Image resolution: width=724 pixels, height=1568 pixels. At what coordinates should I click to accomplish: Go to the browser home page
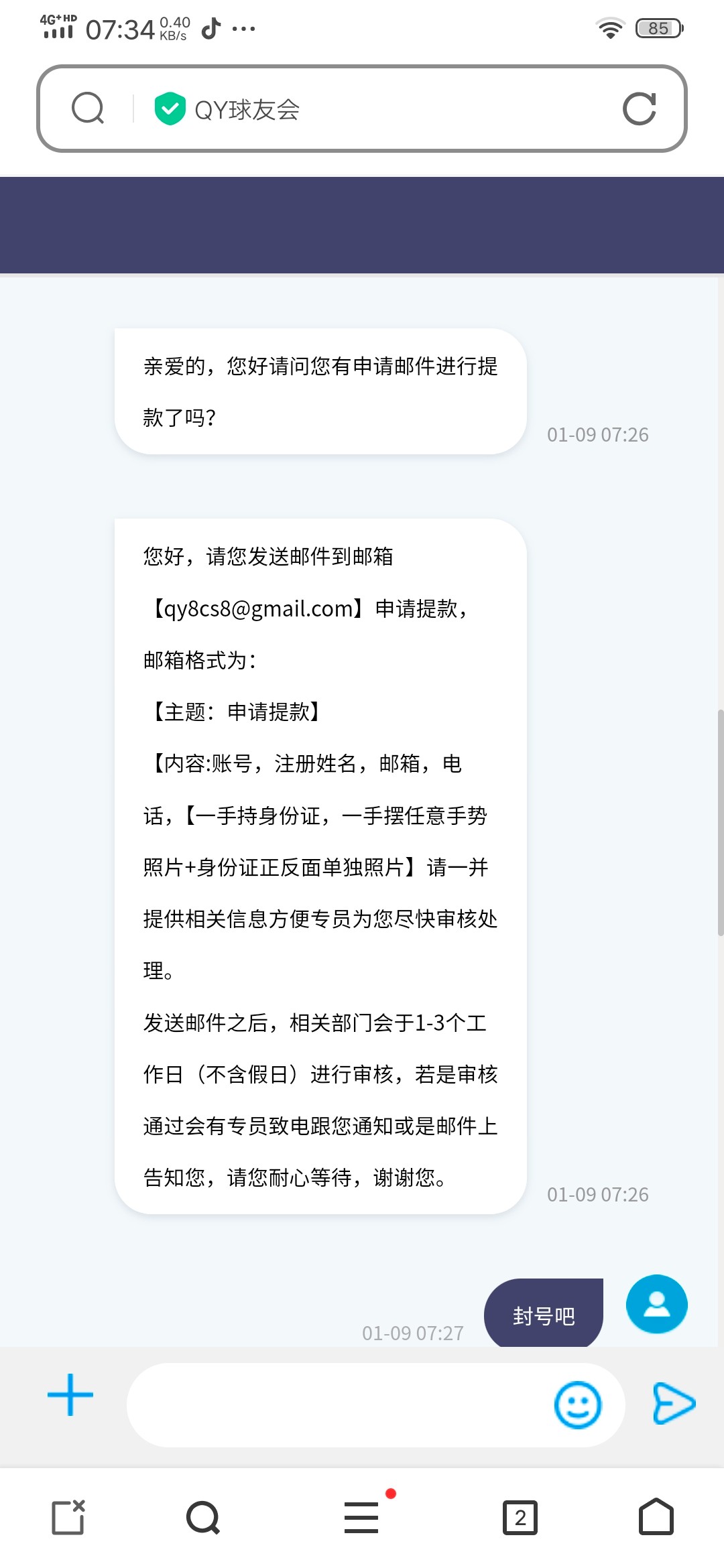click(x=656, y=1517)
